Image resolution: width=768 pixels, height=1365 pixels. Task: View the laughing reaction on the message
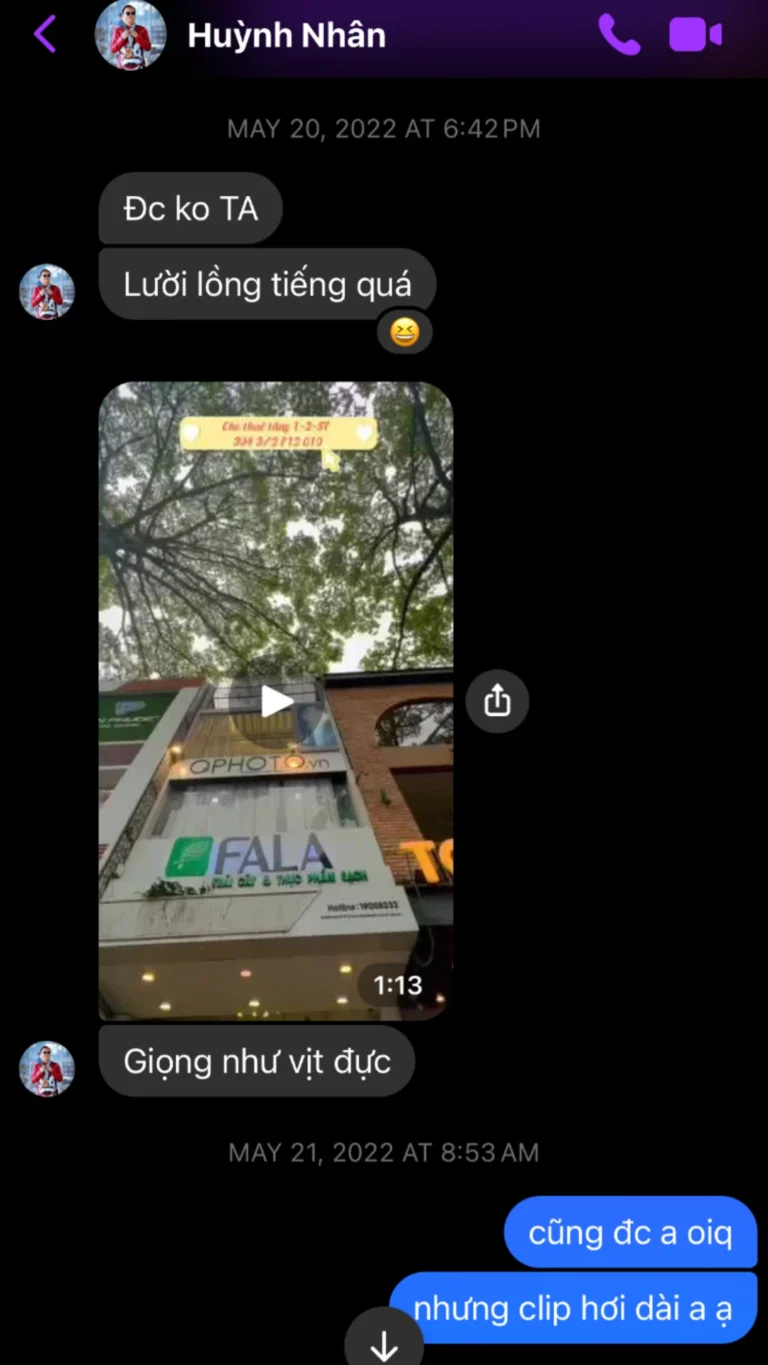pyautogui.click(x=404, y=332)
